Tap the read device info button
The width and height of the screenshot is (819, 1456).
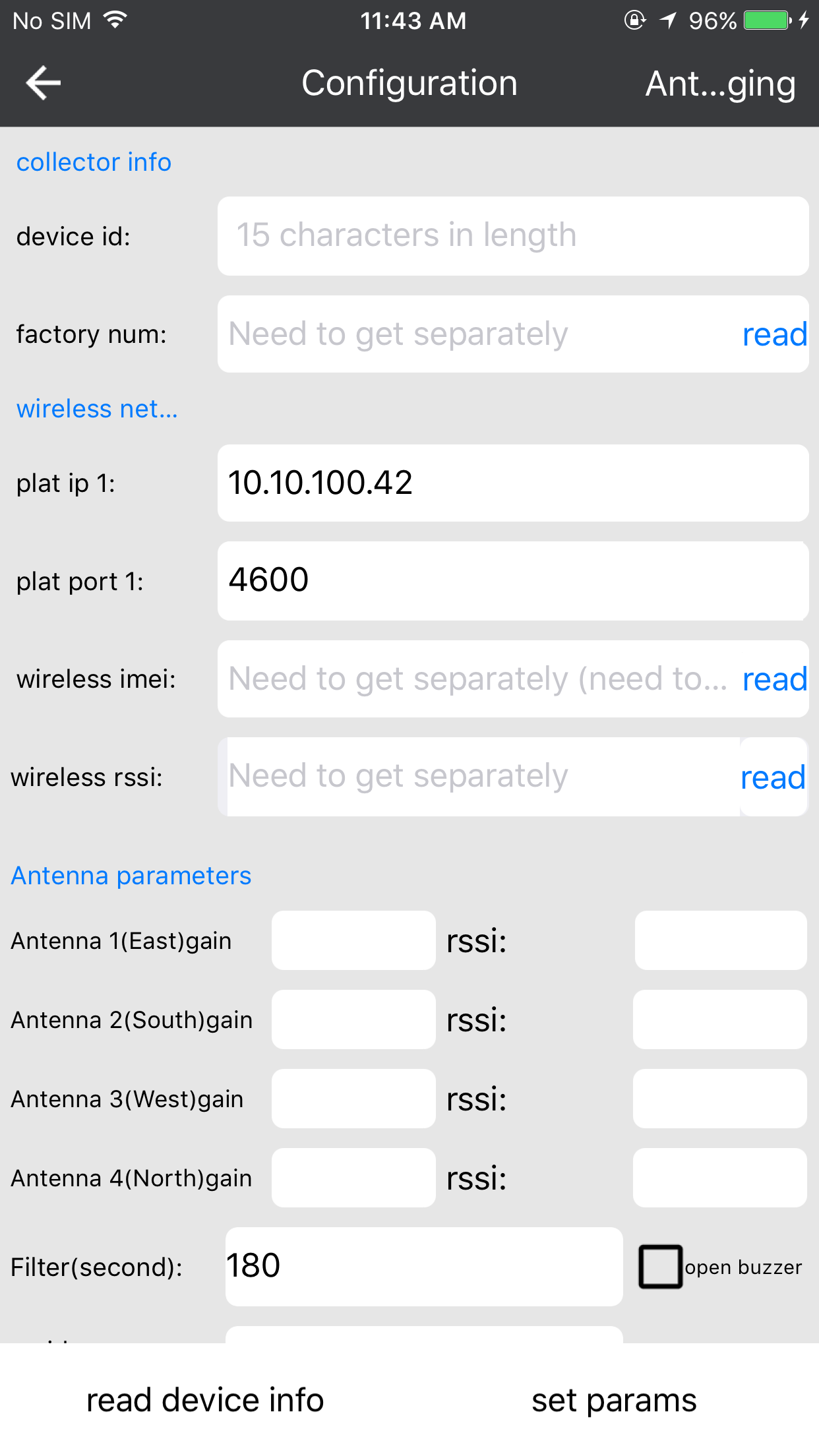pyautogui.click(x=203, y=1400)
